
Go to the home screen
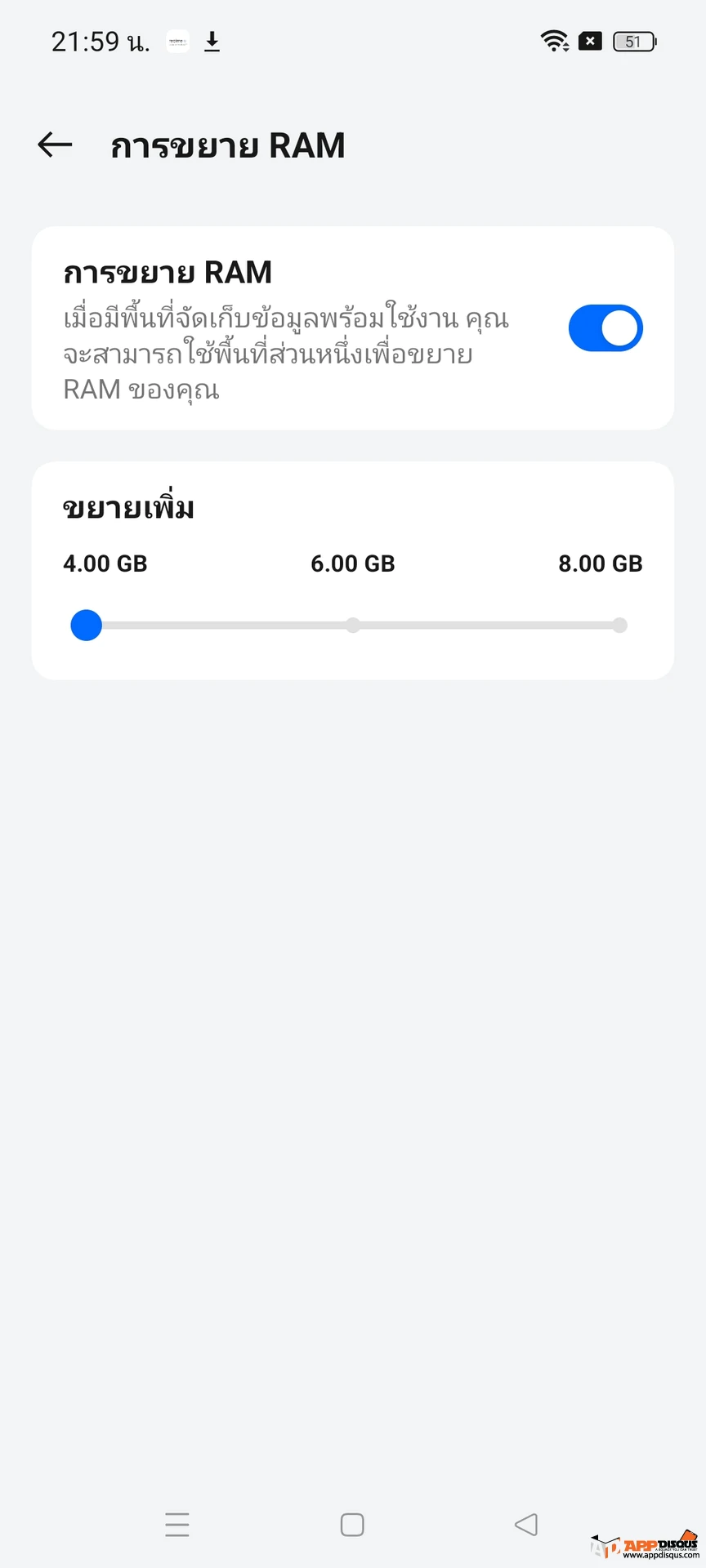[352, 1525]
